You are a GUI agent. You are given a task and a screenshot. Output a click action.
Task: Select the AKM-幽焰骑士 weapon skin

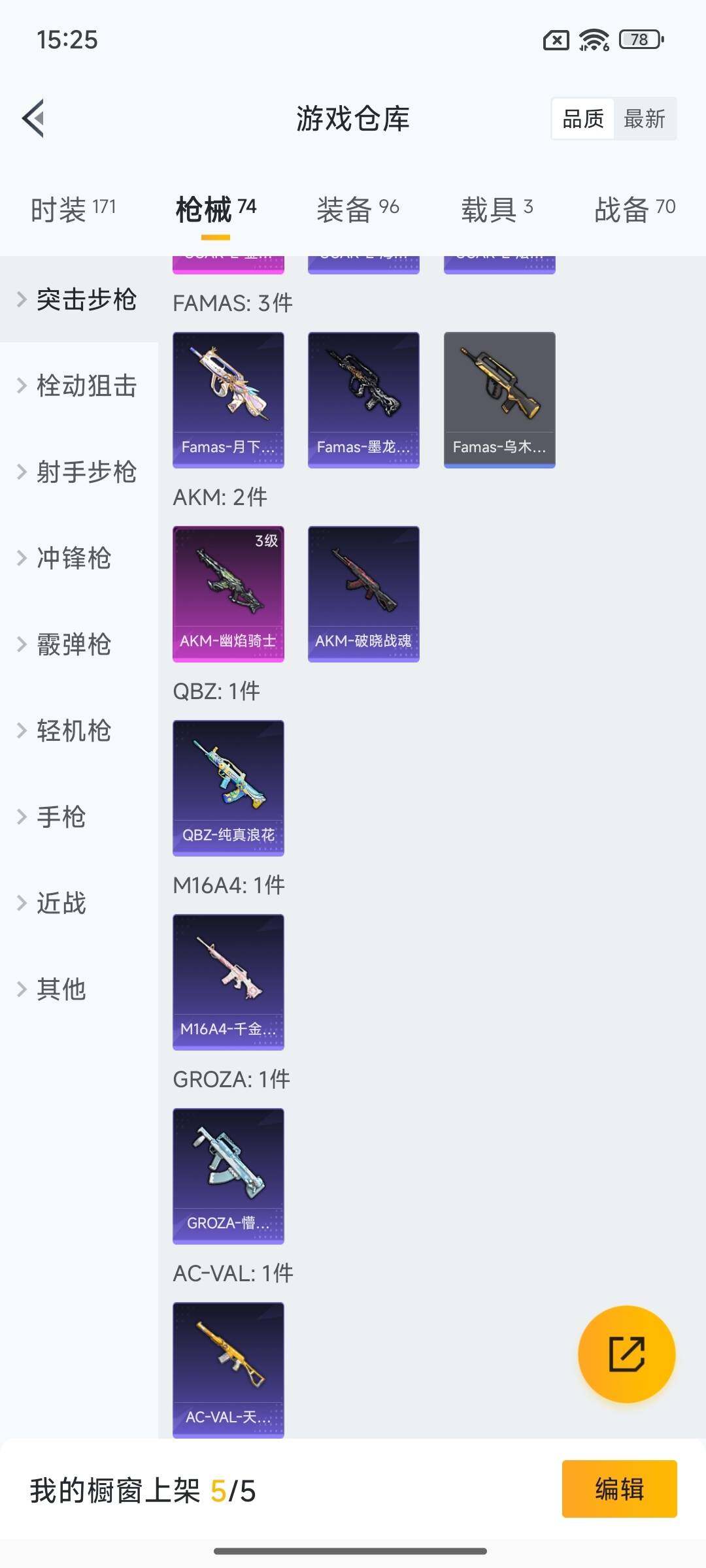tap(228, 593)
